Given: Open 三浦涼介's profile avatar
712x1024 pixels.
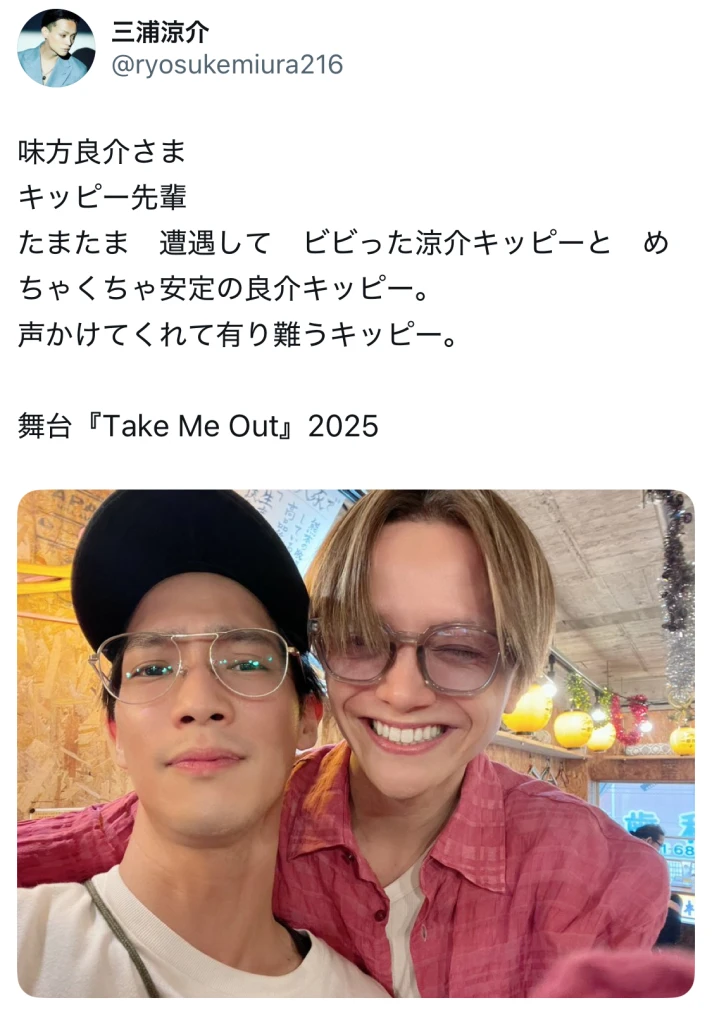Looking at the screenshot, I should tap(56, 48).
